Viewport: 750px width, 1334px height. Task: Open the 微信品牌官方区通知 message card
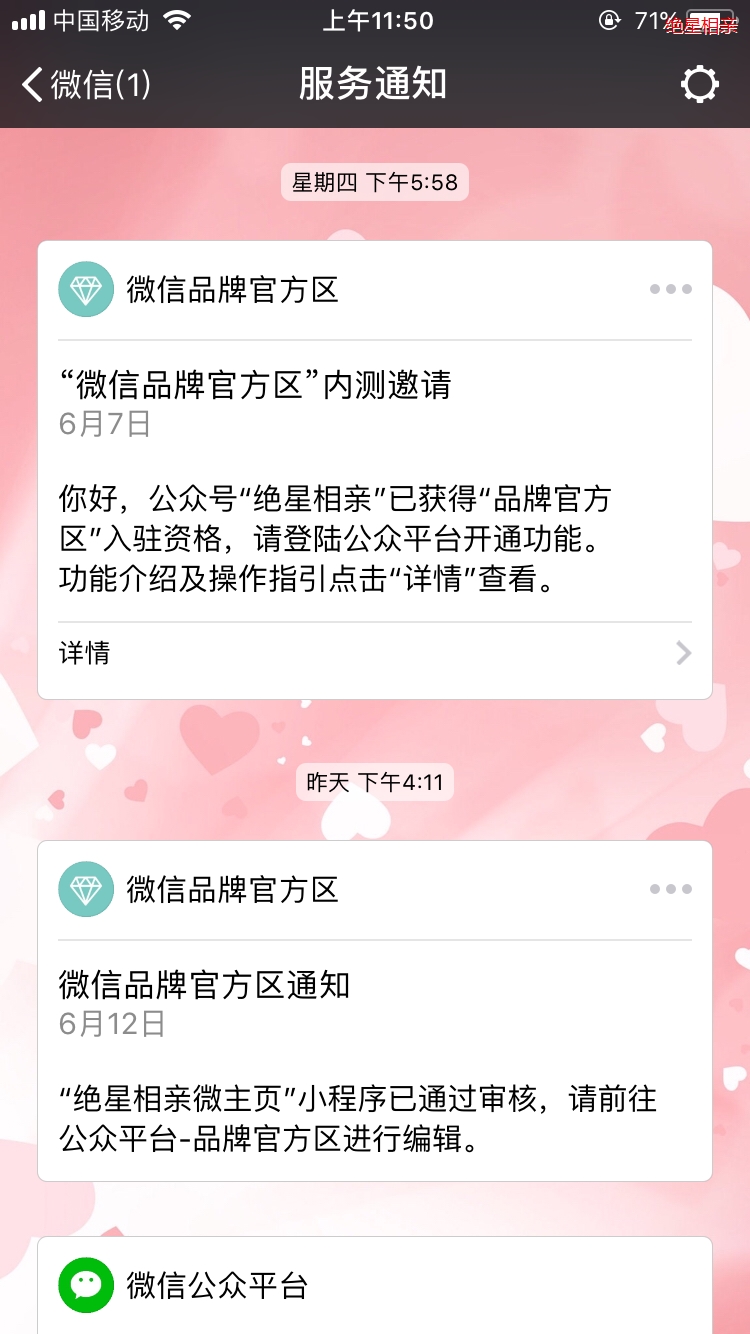(375, 1011)
